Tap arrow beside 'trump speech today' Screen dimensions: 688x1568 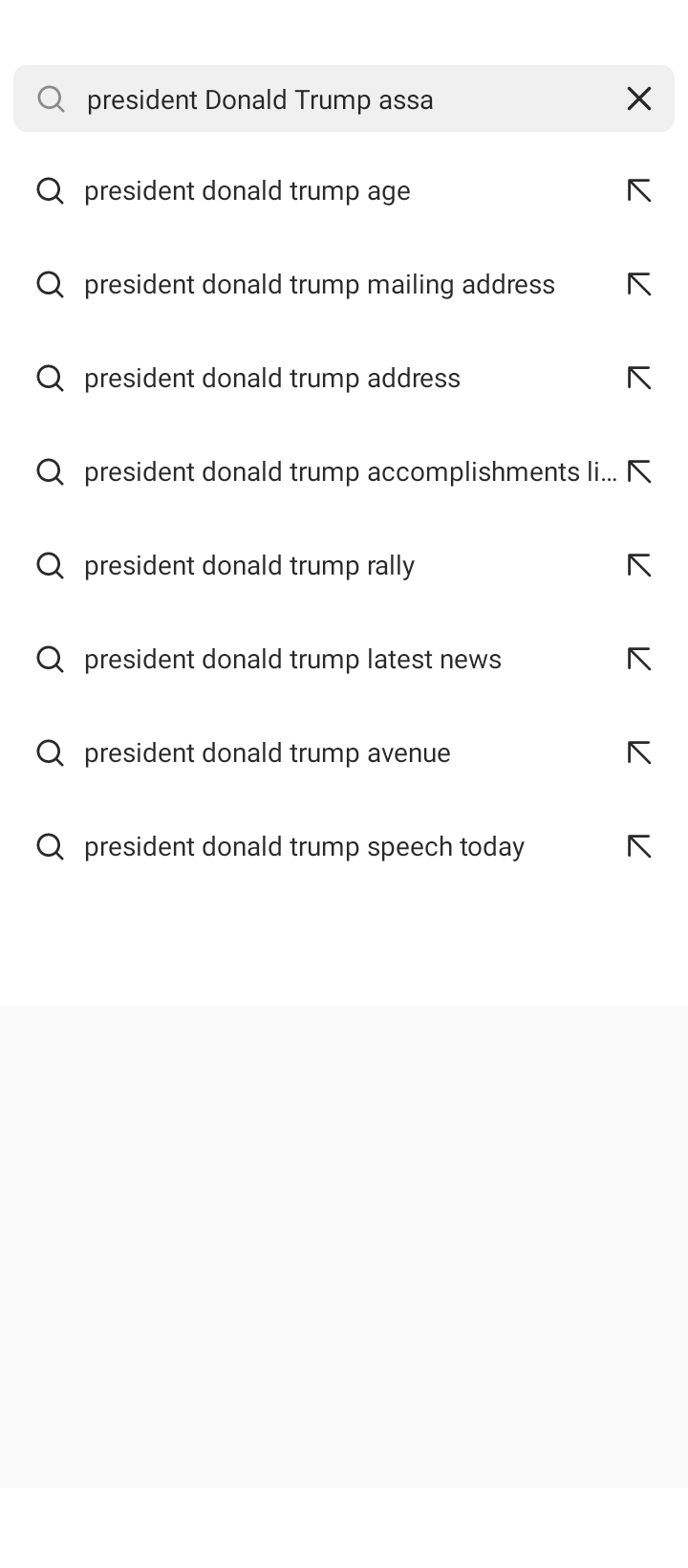coord(638,847)
